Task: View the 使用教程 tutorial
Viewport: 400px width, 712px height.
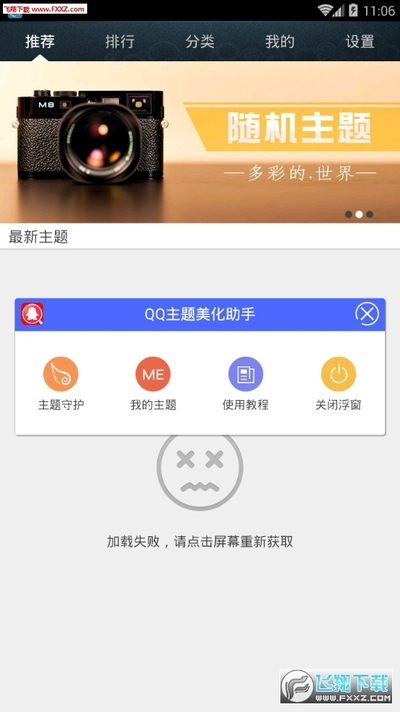Action: point(246,384)
